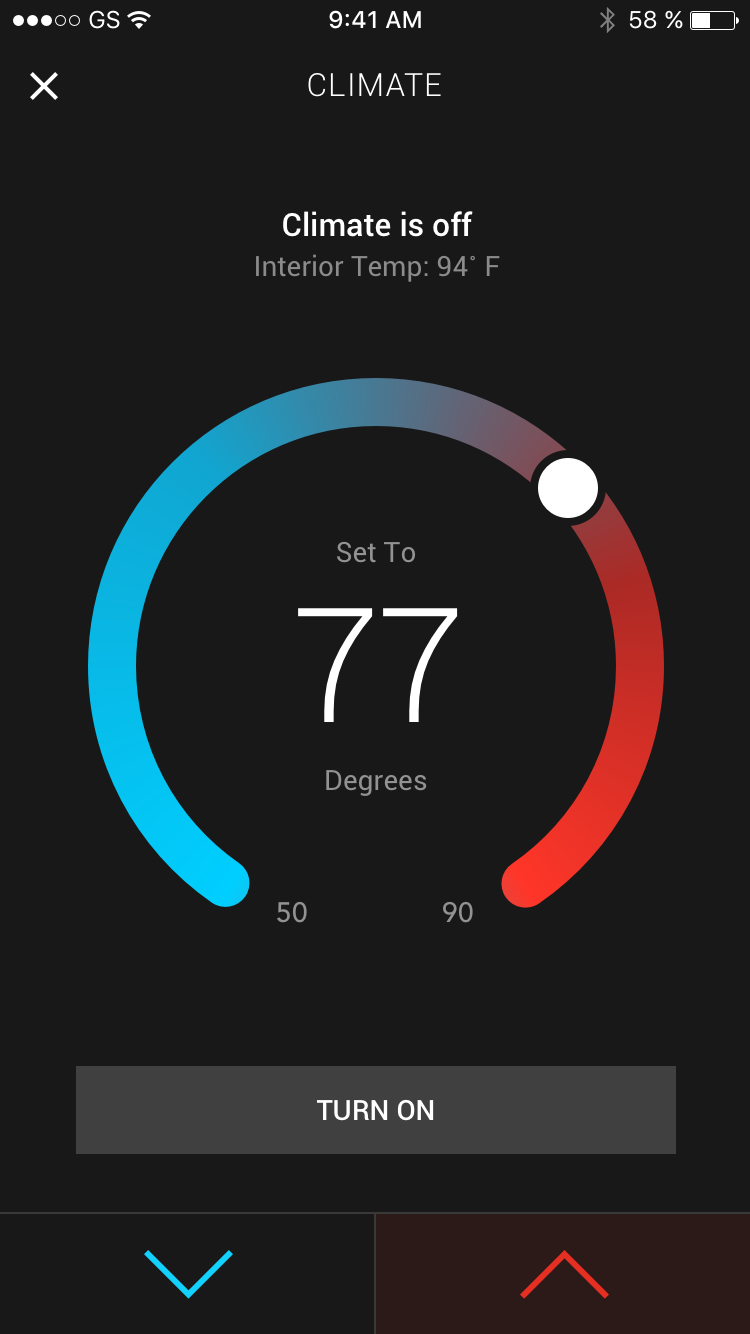Tap the white temperature dial knob
This screenshot has width=750, height=1334.
(x=568, y=488)
